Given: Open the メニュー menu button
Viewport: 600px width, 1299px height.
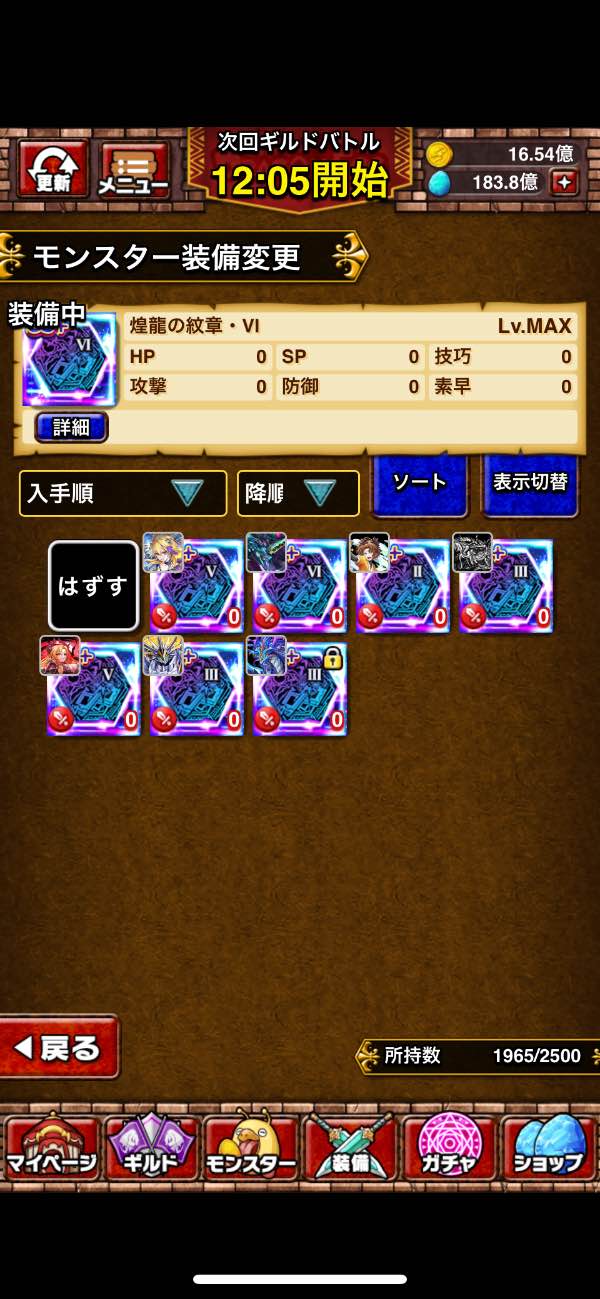Looking at the screenshot, I should pyautogui.click(x=133, y=170).
